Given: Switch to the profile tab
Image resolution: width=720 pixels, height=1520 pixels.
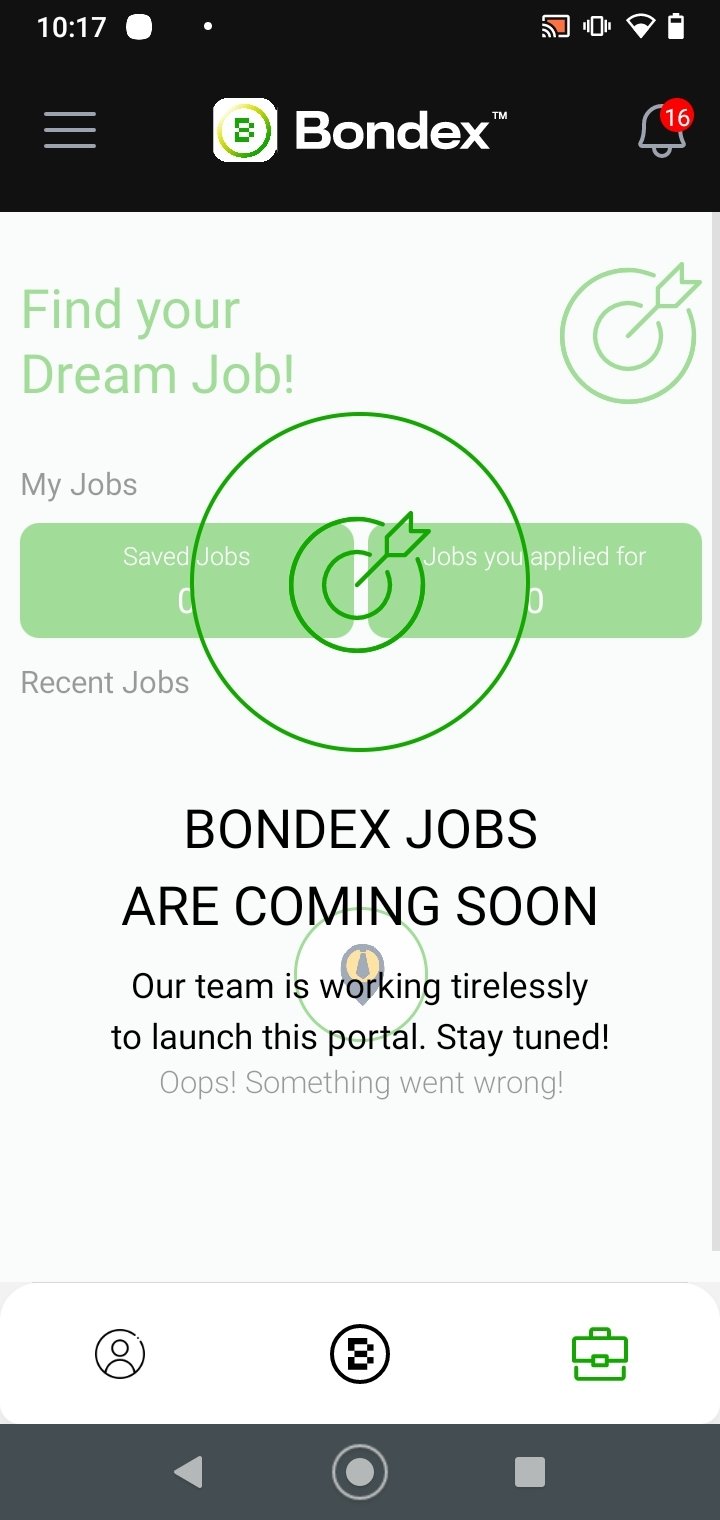Looking at the screenshot, I should coord(120,1354).
